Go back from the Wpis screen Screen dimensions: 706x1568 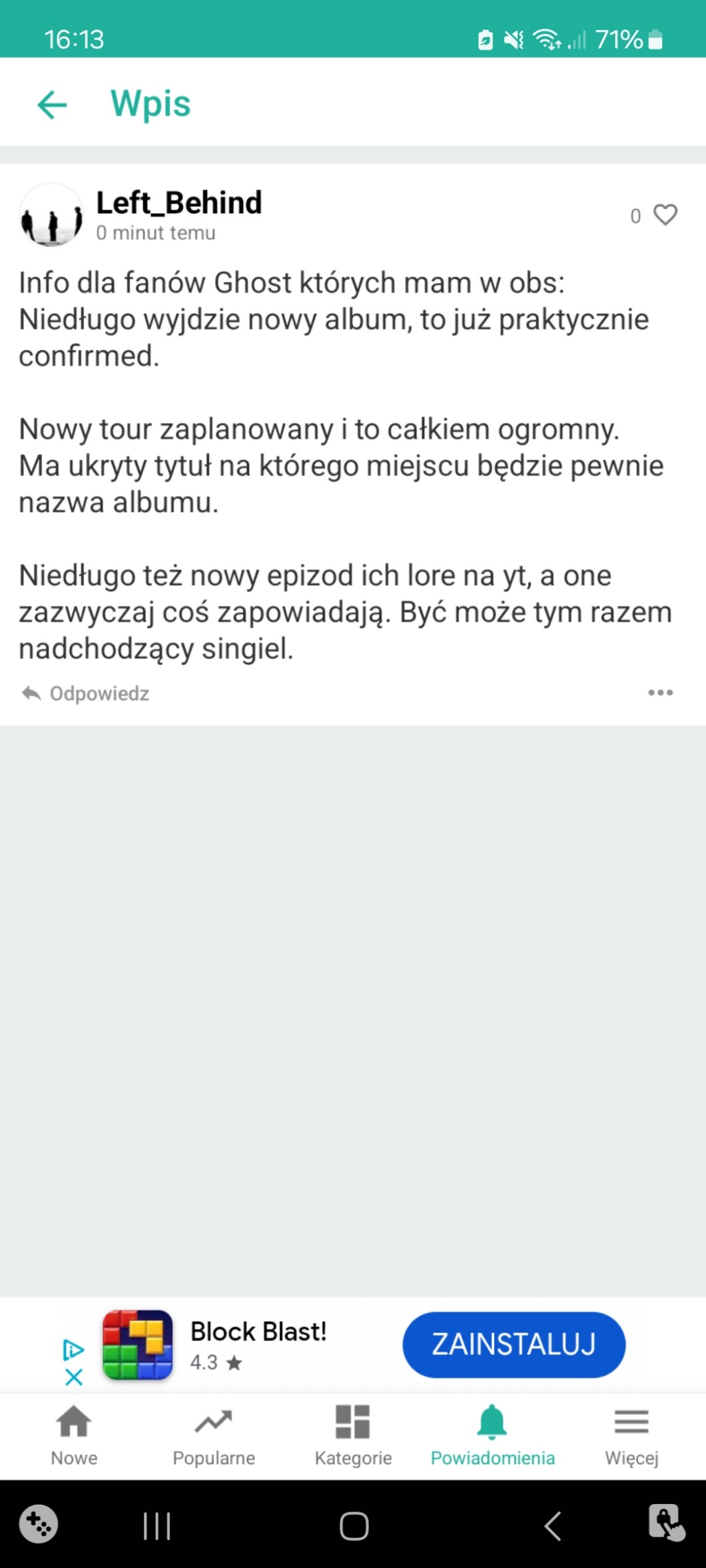click(53, 105)
